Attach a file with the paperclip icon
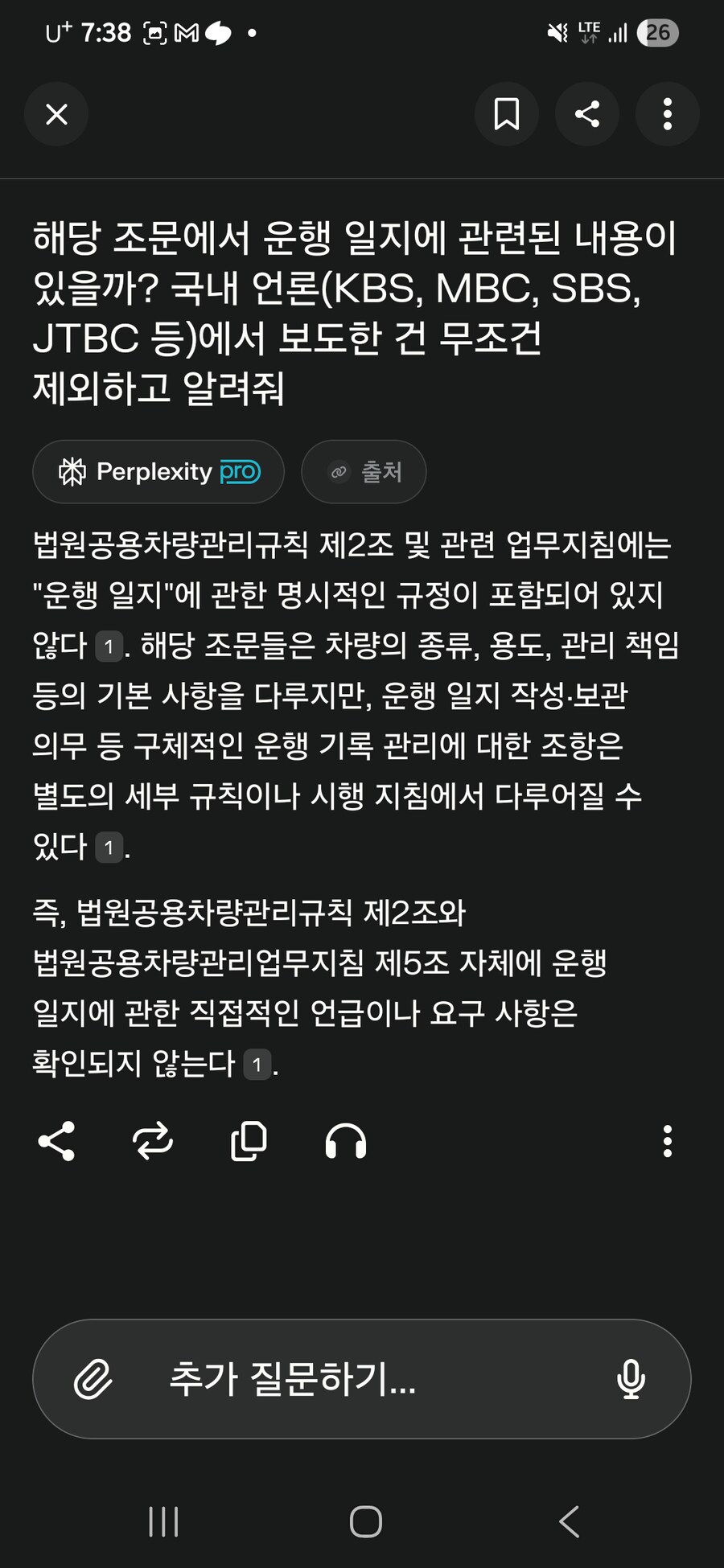Viewport: 724px width, 1568px height. pyautogui.click(x=93, y=1380)
